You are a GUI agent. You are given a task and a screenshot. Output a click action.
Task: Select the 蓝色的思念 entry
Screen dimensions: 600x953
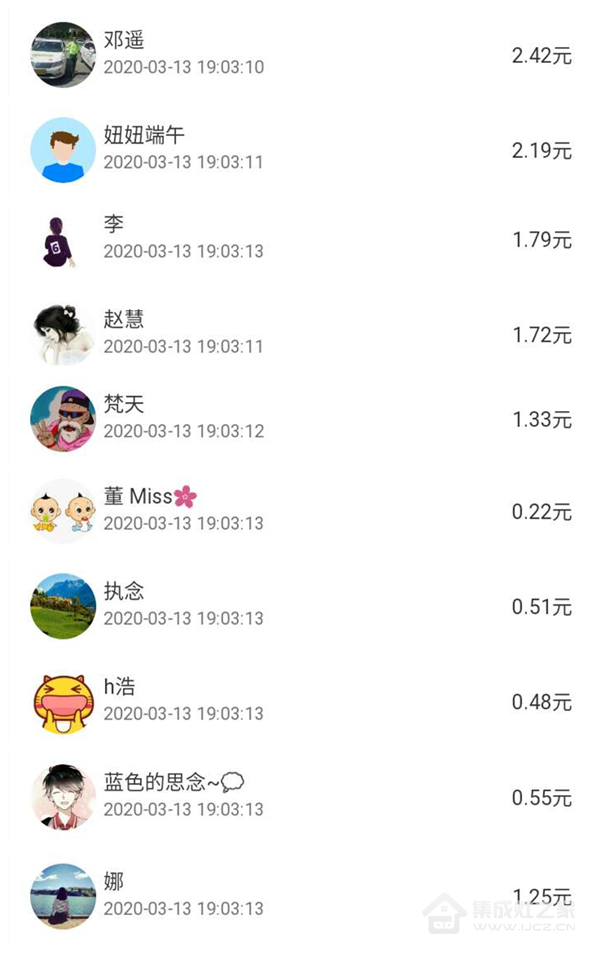pos(300,796)
